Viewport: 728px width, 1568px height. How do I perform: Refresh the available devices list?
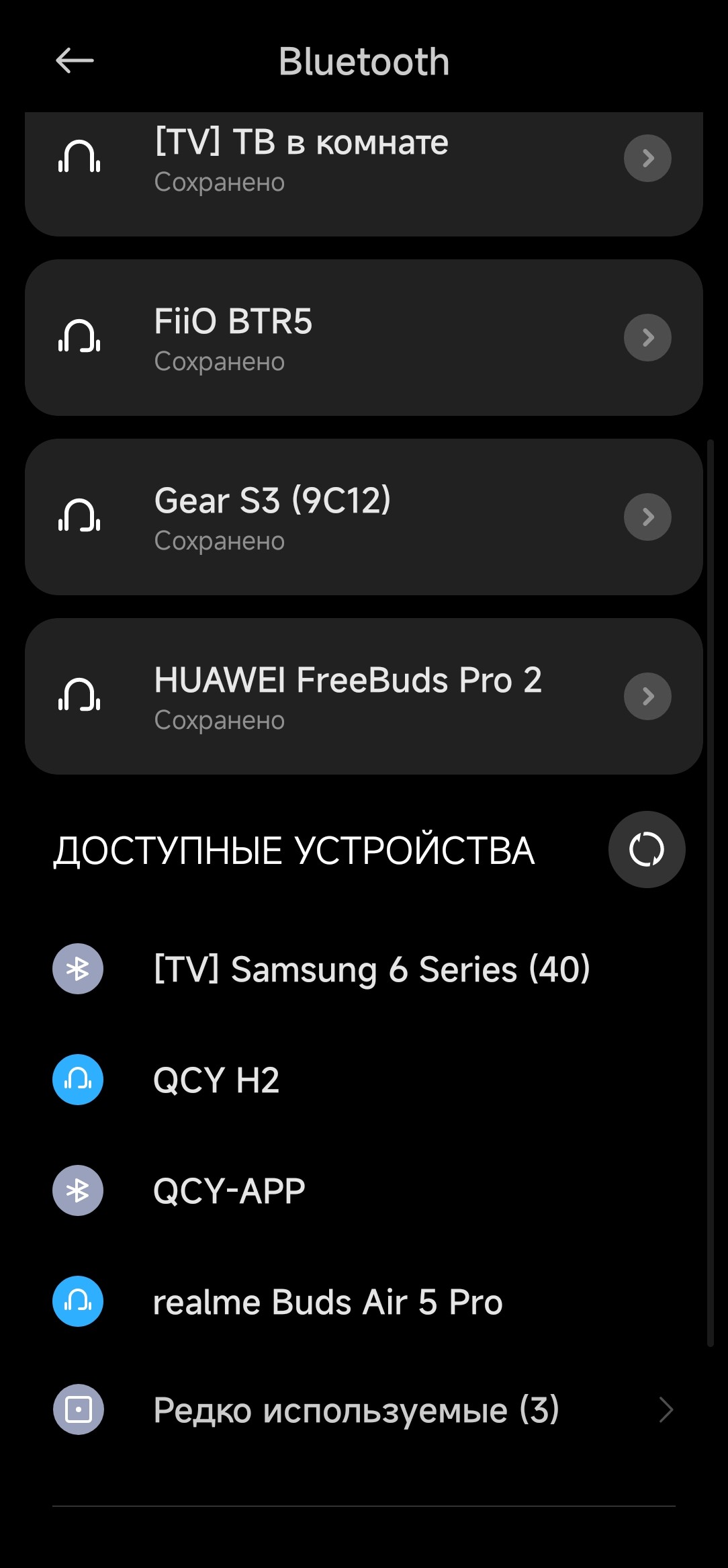coord(646,850)
